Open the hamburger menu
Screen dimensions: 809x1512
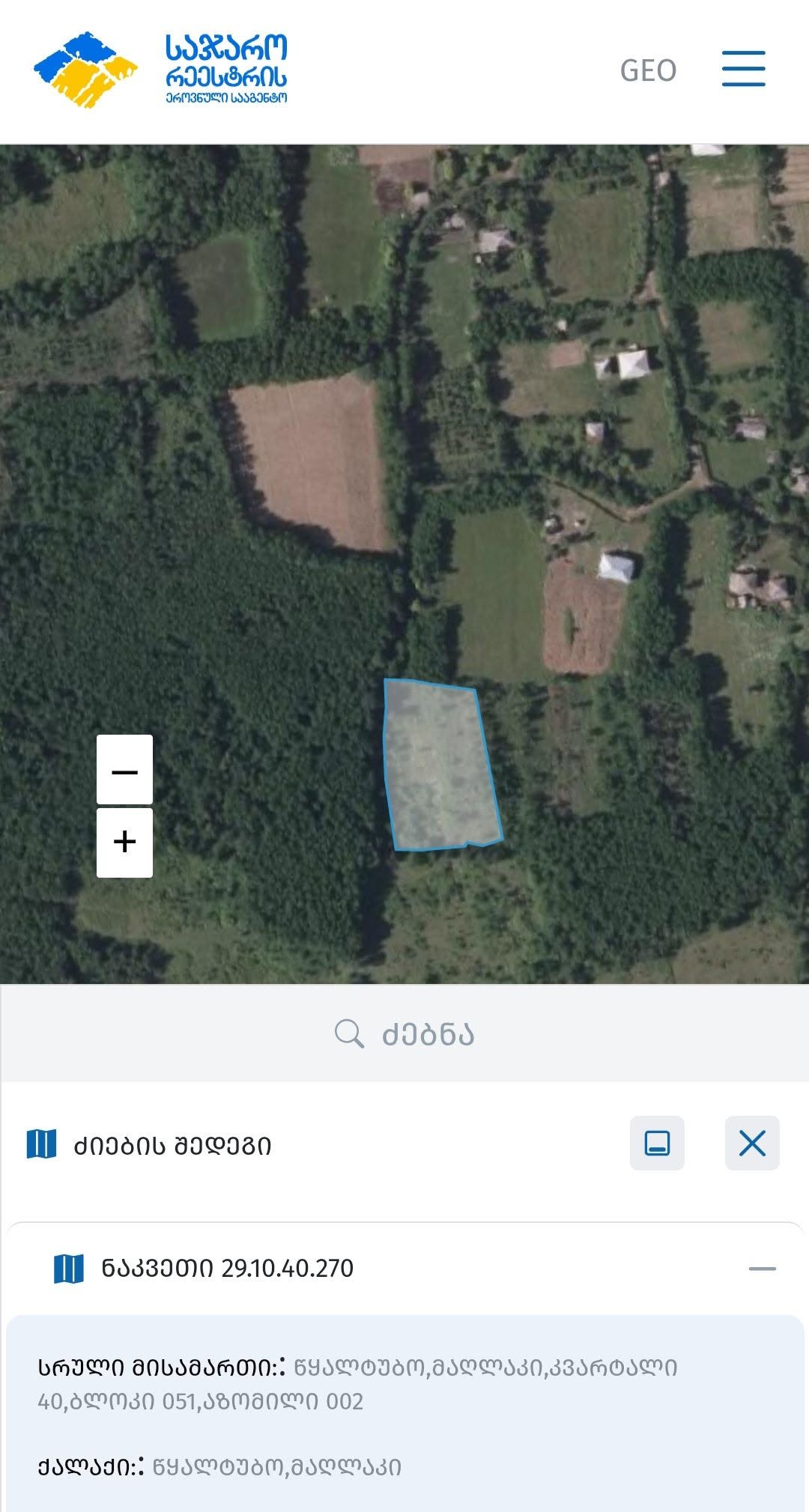(x=743, y=69)
